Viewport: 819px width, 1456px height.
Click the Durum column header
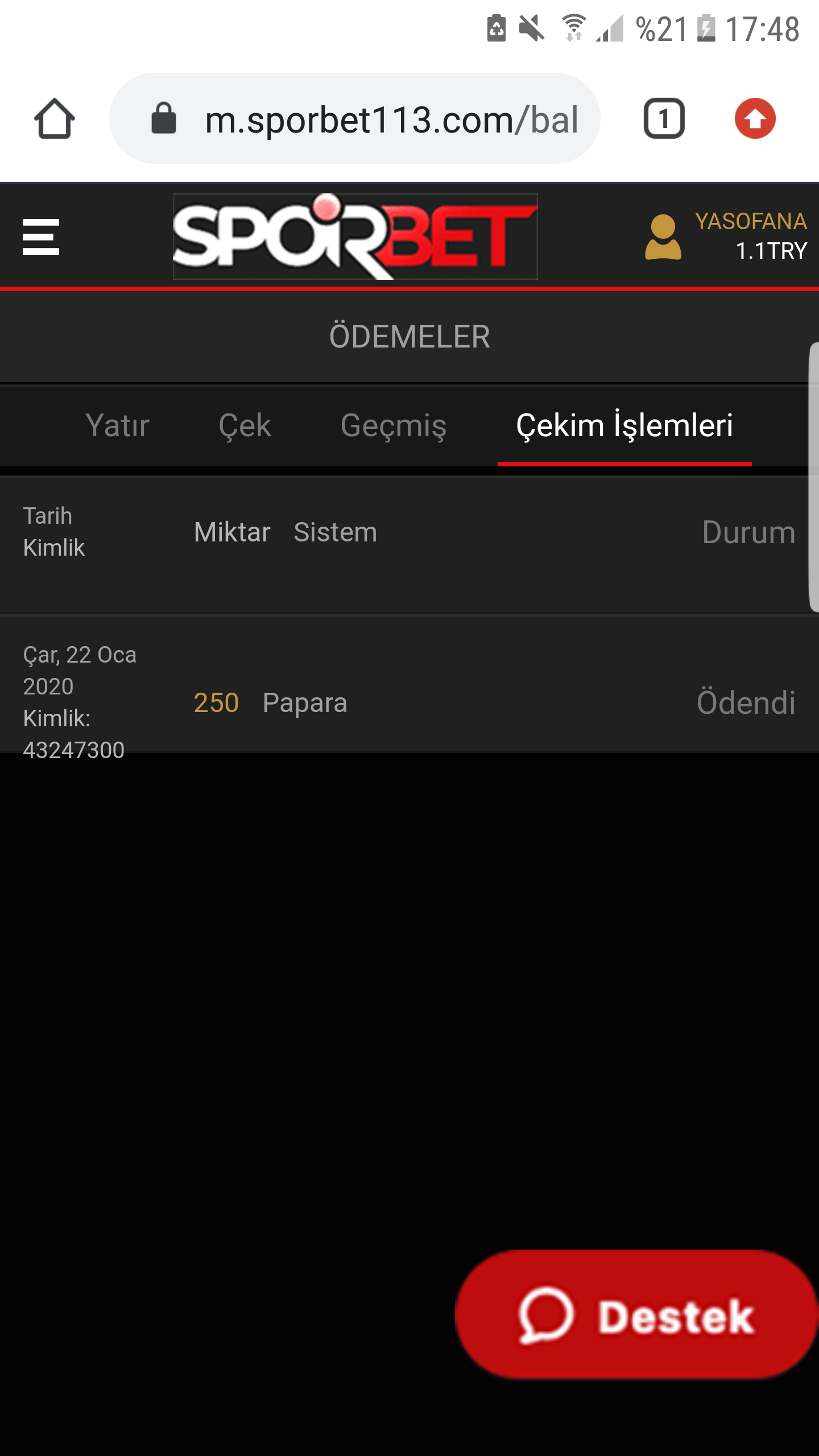pyautogui.click(x=748, y=532)
